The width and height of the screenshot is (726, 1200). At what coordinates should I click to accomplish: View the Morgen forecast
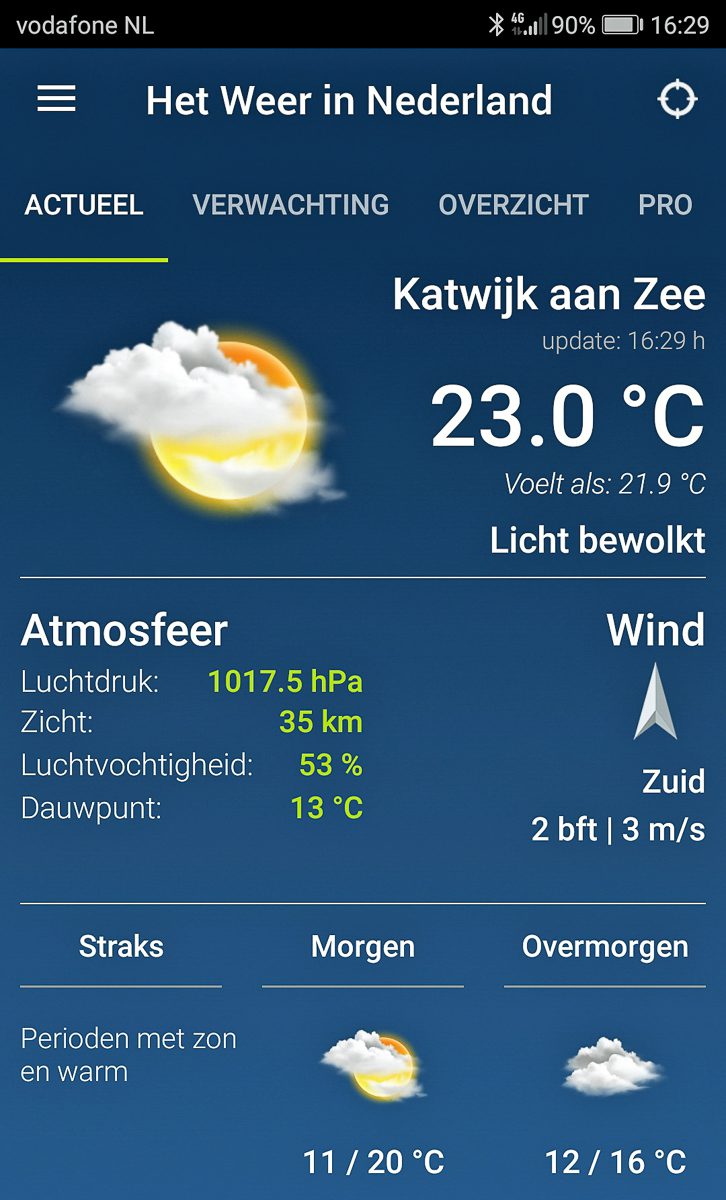pos(363,947)
